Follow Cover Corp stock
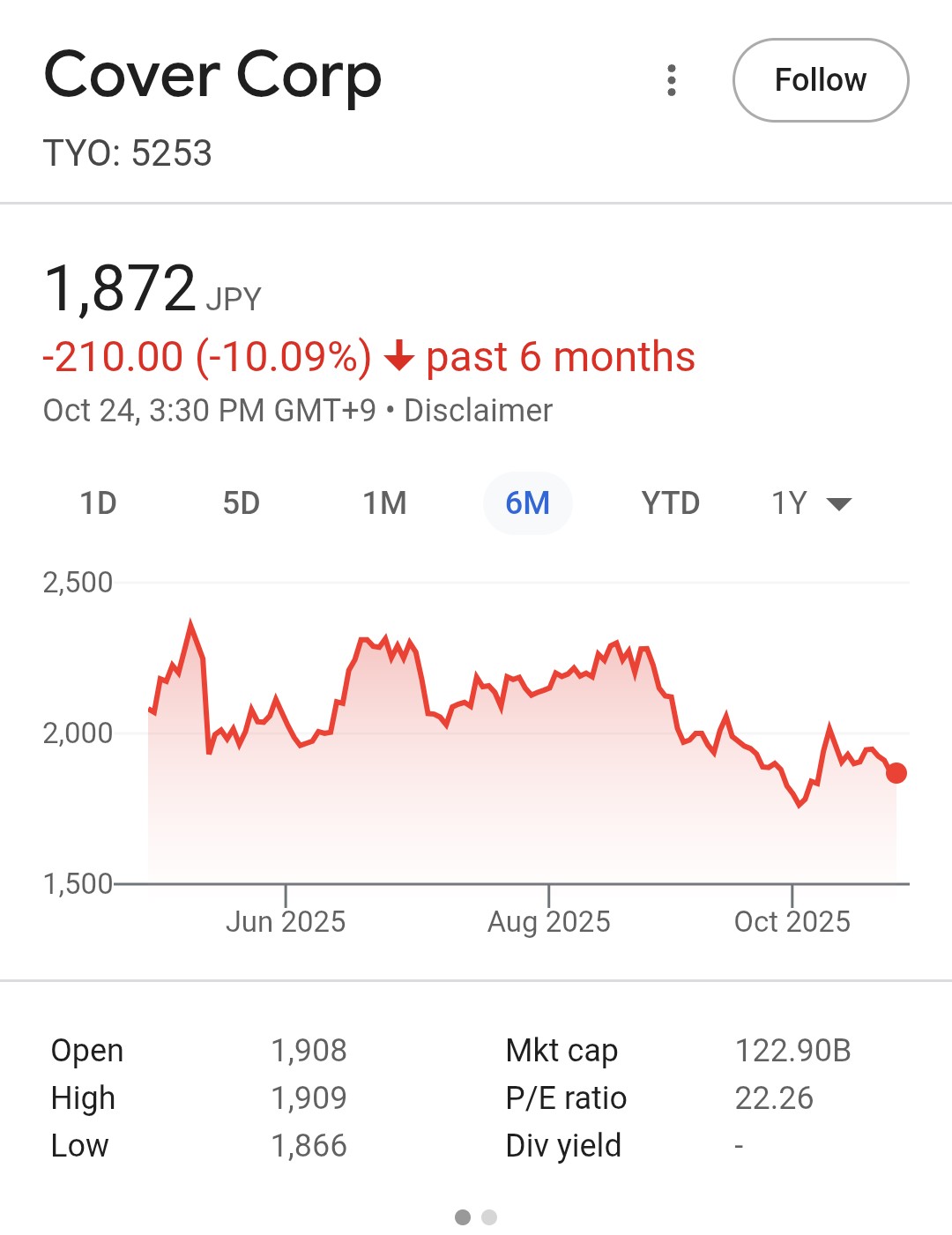 tap(820, 80)
